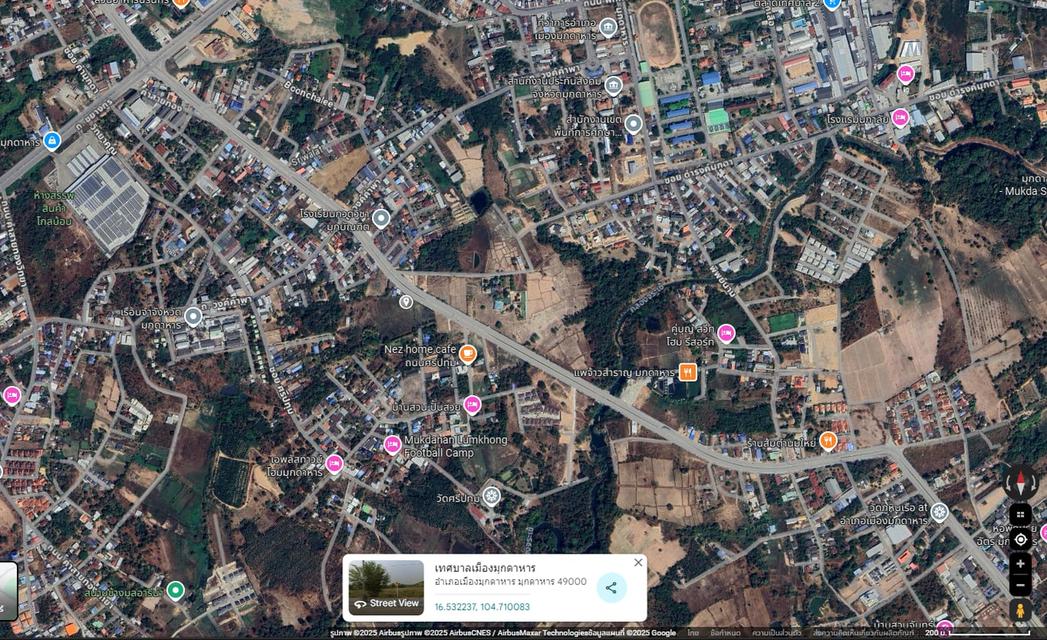Share this location
This screenshot has height=640, width=1047.
point(611,587)
